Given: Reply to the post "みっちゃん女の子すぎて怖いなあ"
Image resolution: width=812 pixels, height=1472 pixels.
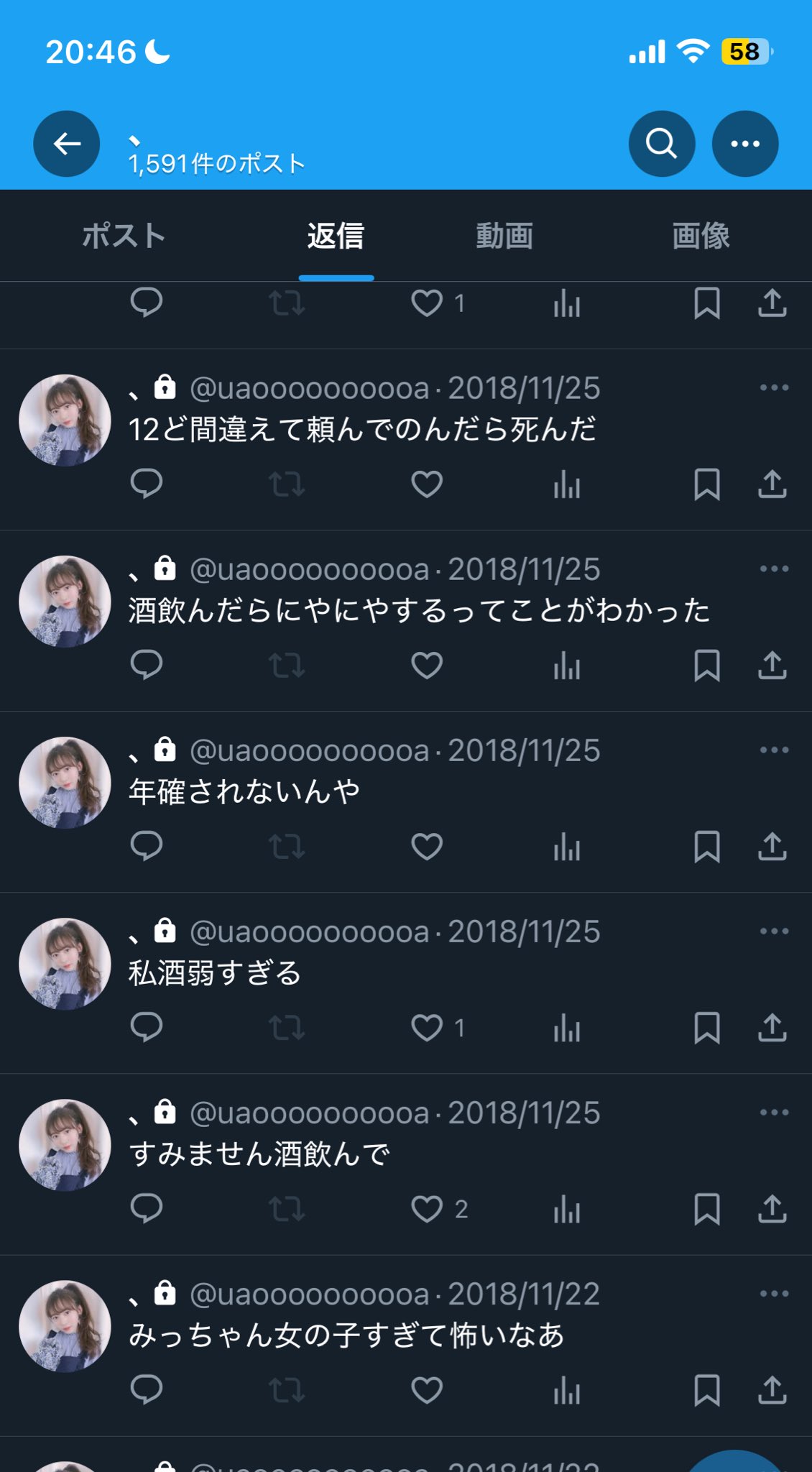Looking at the screenshot, I should click(x=147, y=1390).
